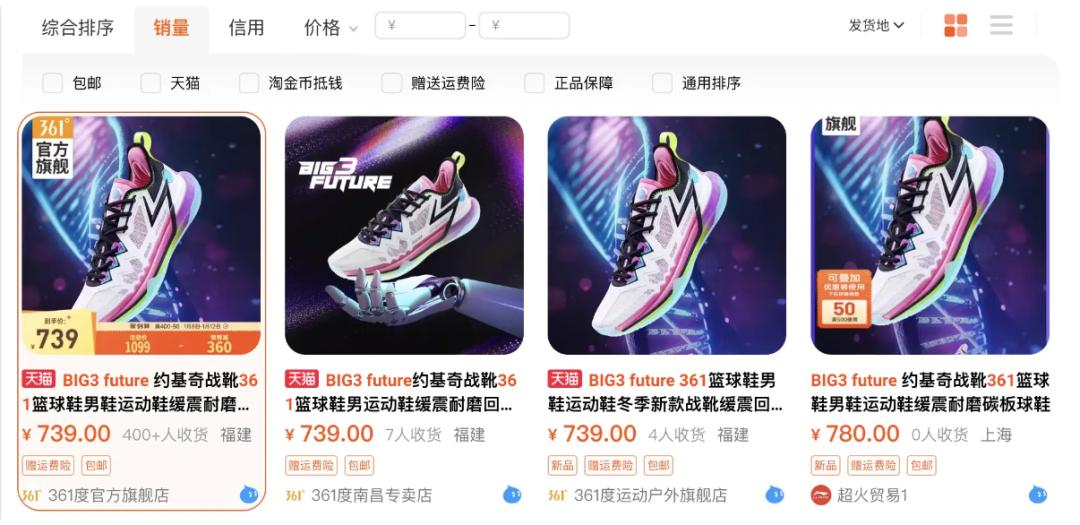Enable the 淘金币抵钱 filter
1080x525 pixels.
point(249,83)
